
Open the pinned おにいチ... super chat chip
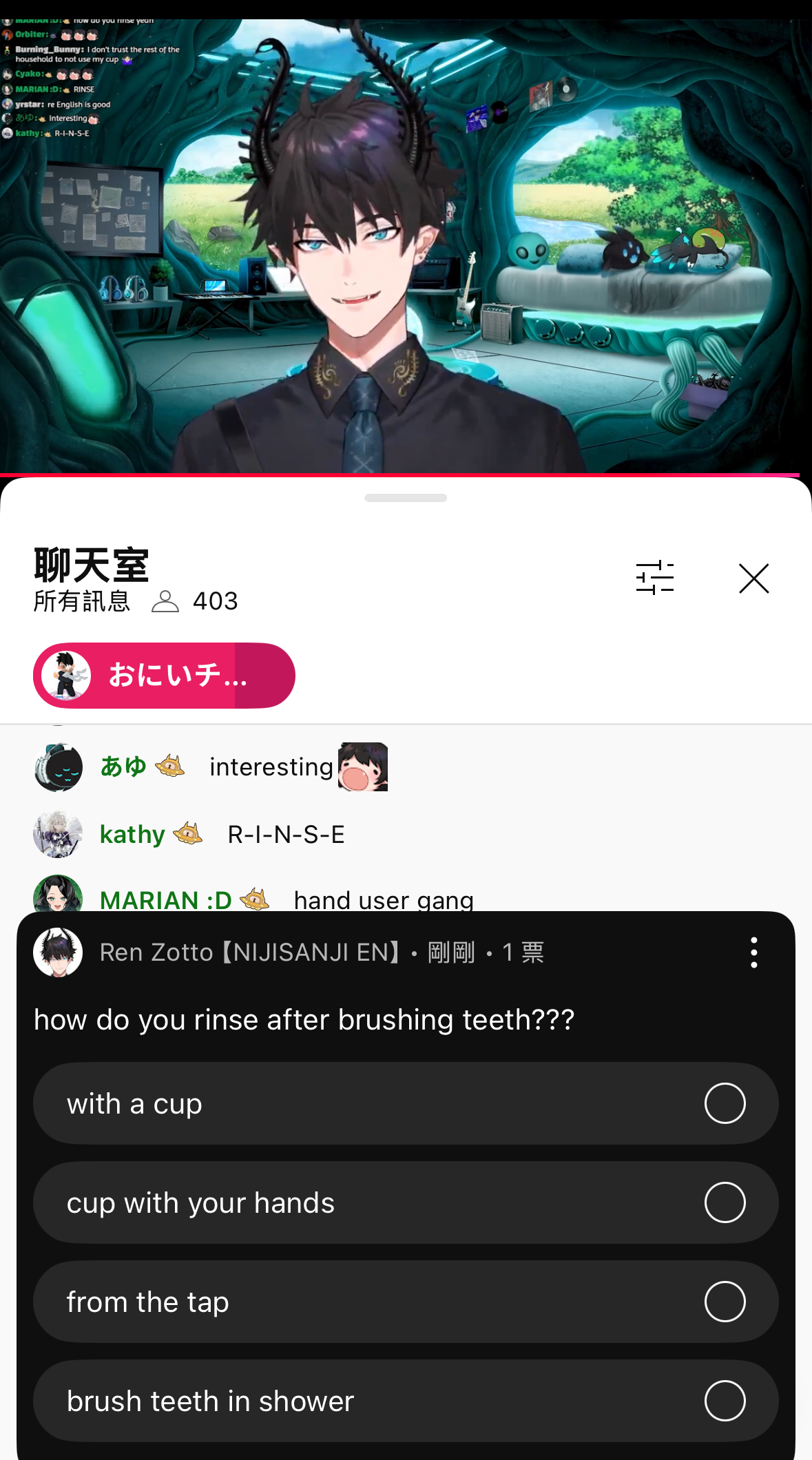coord(164,676)
